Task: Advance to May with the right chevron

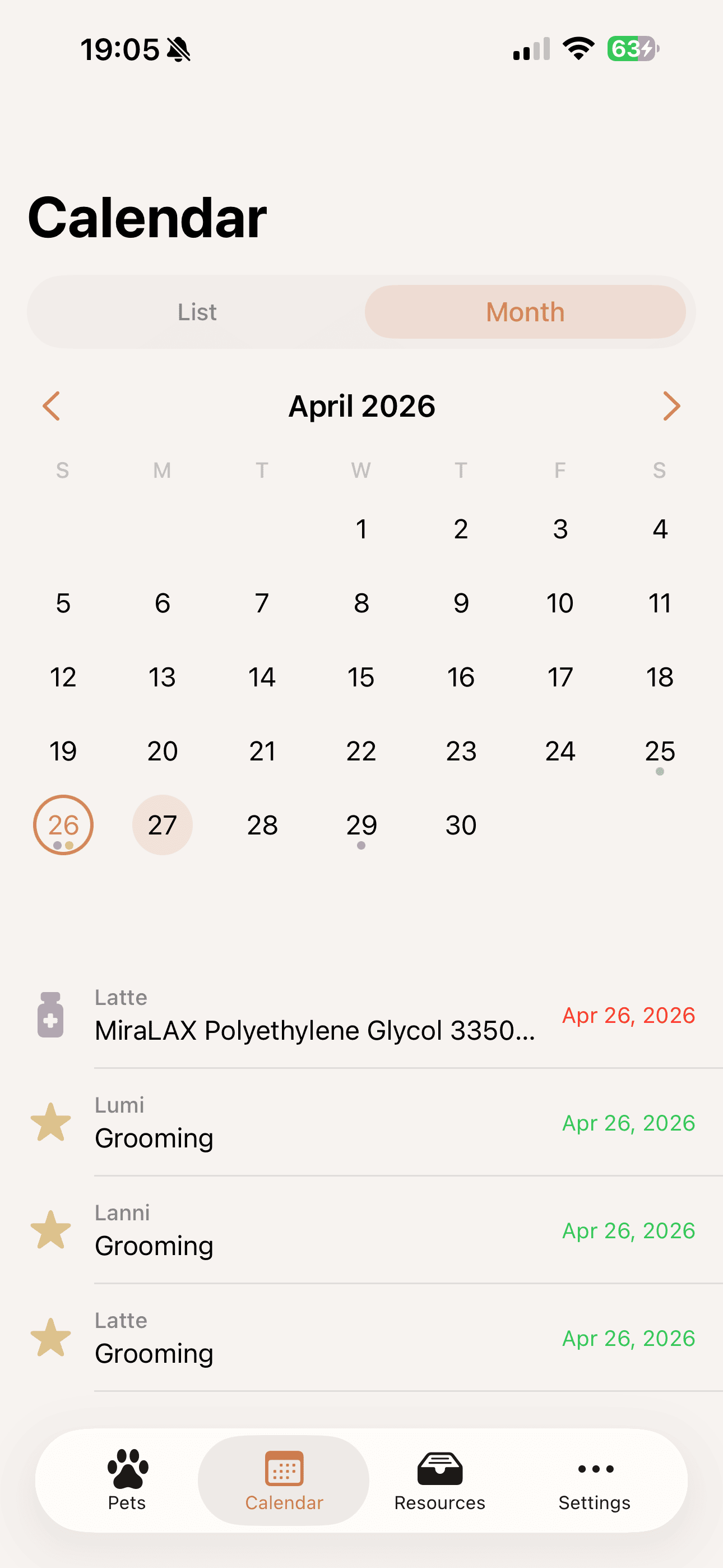Action: tap(671, 405)
